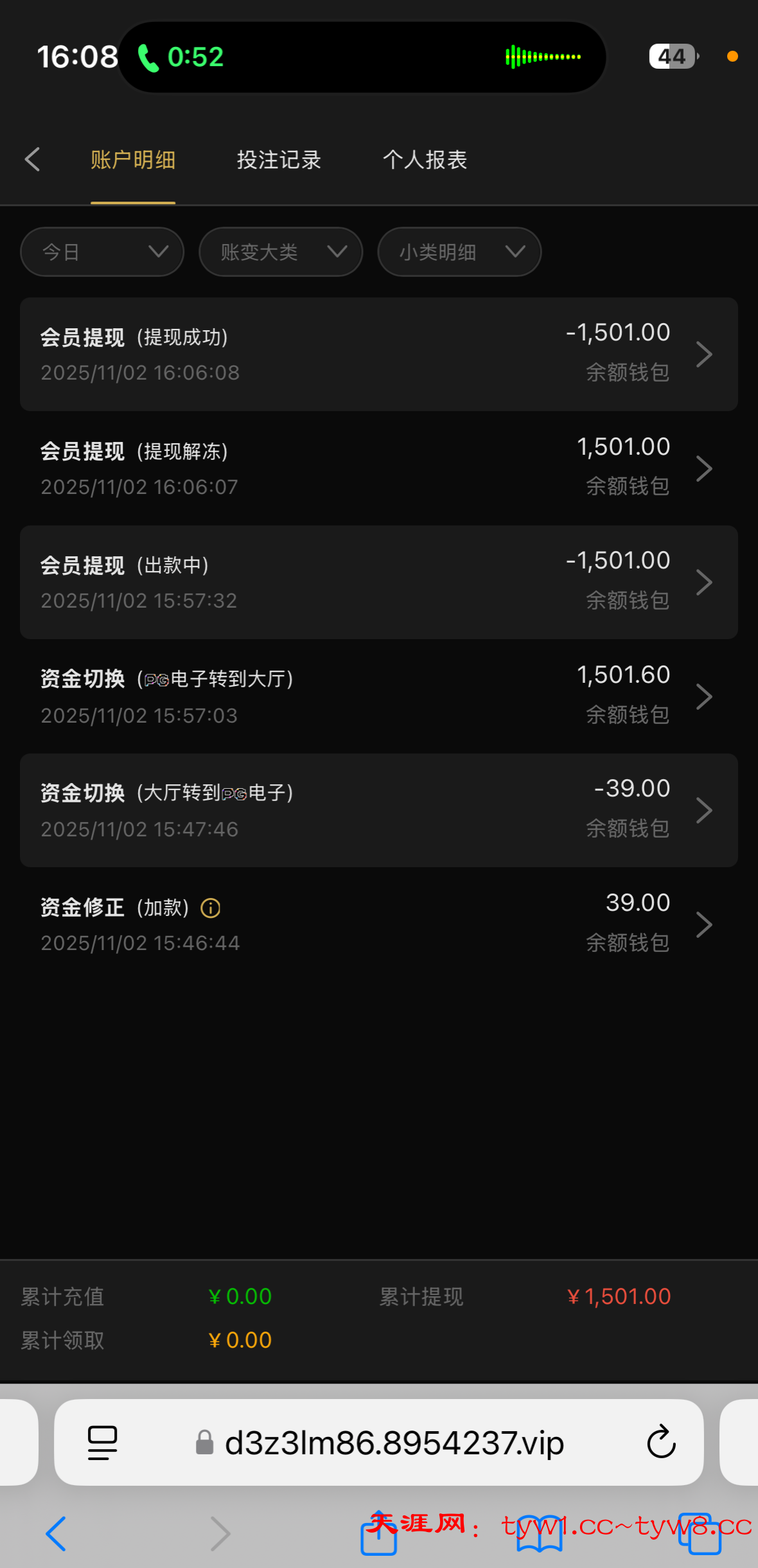
Task: Open the 账变大类 filter dropdown
Action: (281, 252)
